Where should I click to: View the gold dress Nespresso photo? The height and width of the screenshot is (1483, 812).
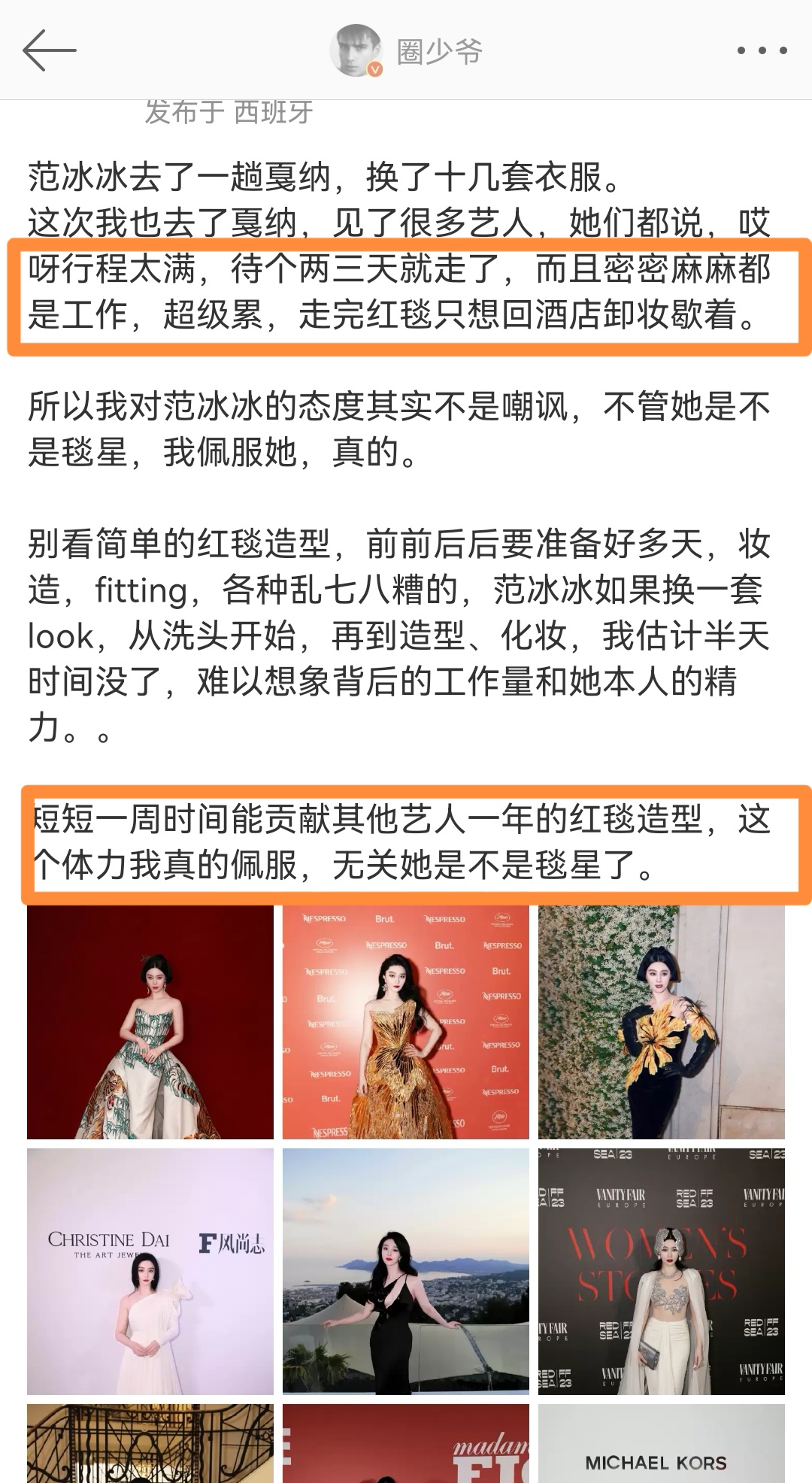coord(406,1022)
